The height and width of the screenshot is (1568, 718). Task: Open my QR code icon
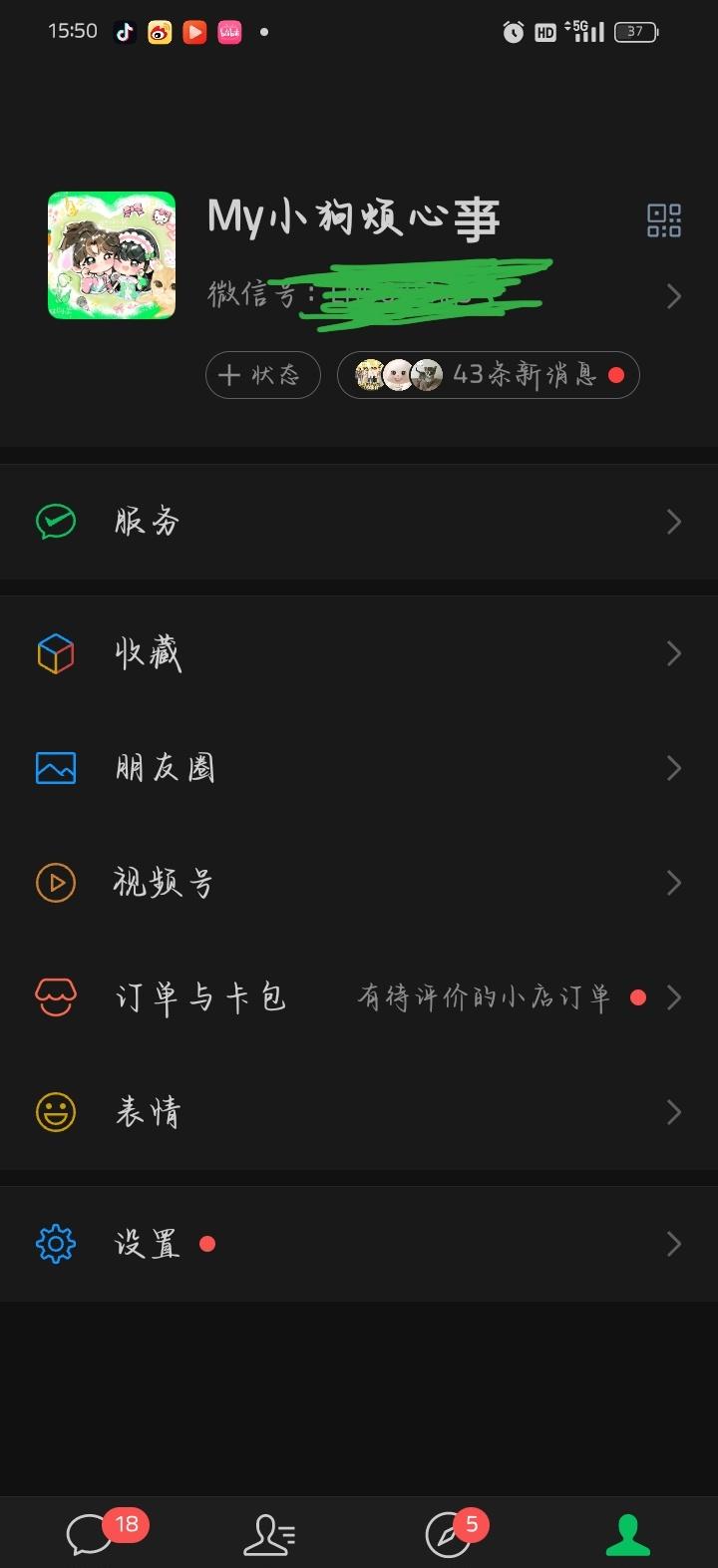coord(663,220)
